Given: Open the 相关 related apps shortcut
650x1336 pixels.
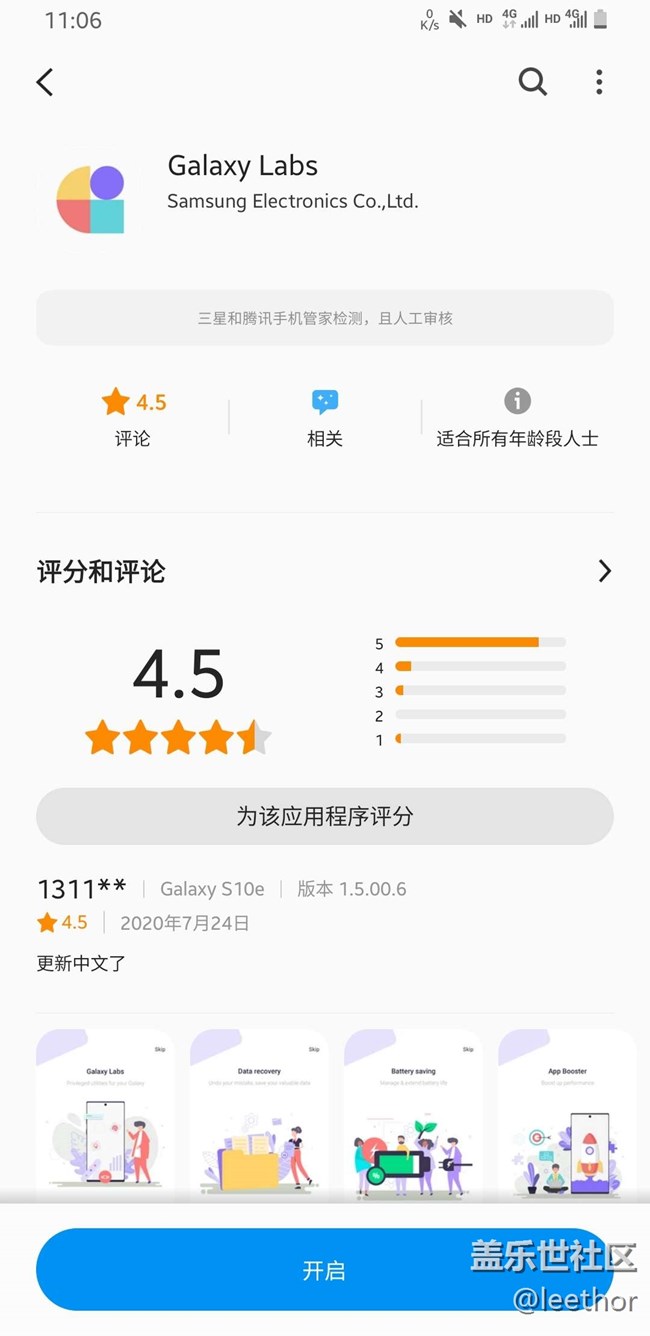Looking at the screenshot, I should [x=325, y=418].
